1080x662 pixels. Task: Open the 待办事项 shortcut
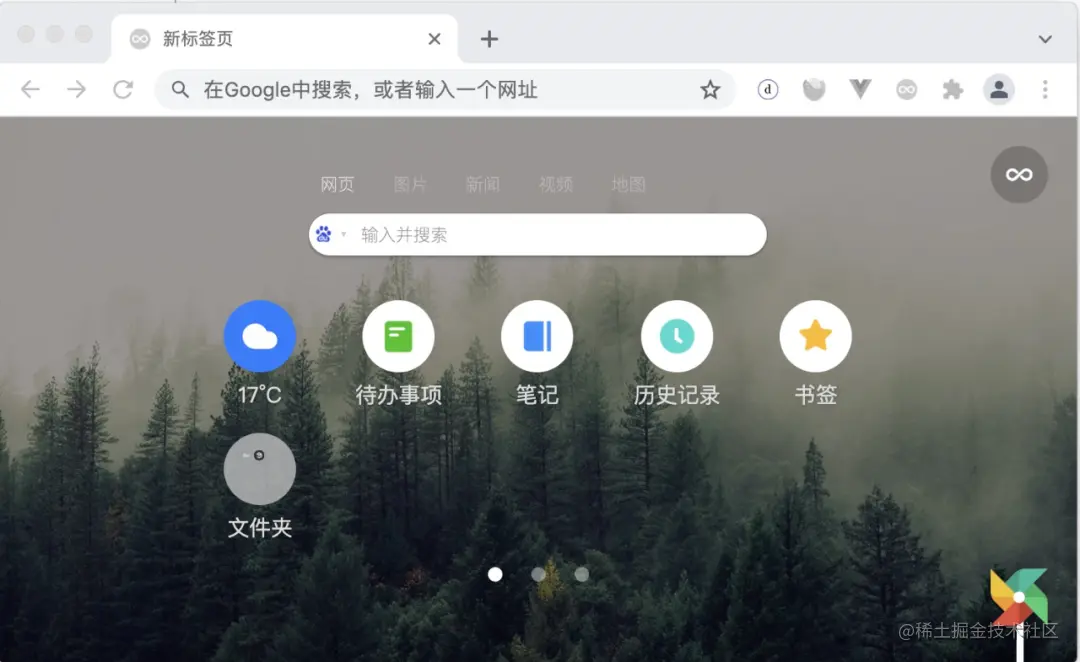pos(398,337)
